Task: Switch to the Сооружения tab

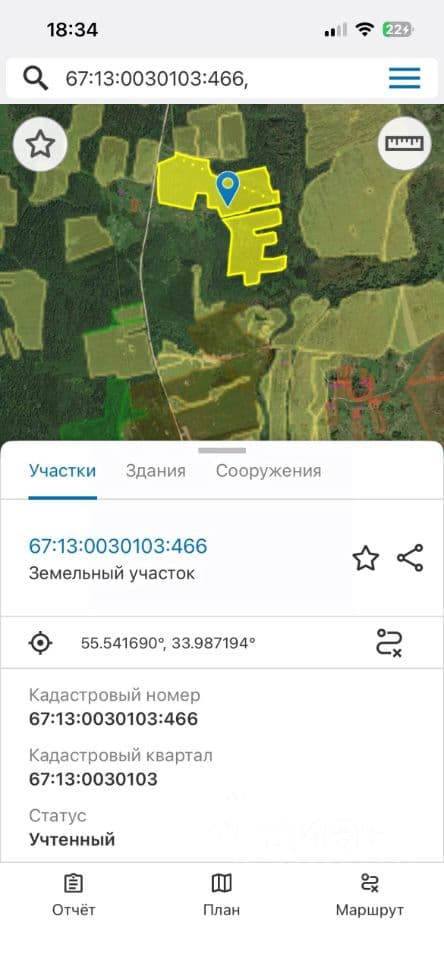Action: tap(268, 471)
